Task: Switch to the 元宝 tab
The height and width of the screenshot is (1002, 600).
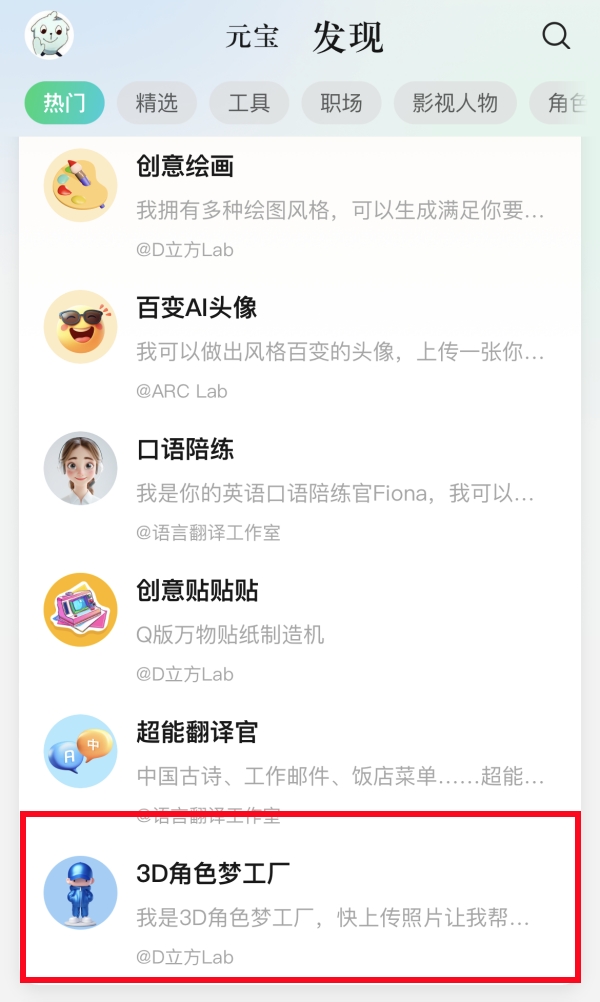Action: [x=252, y=37]
